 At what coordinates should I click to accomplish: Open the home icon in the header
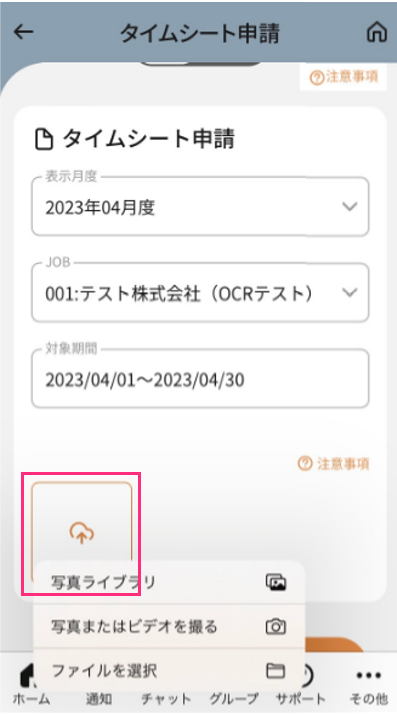click(x=377, y=32)
